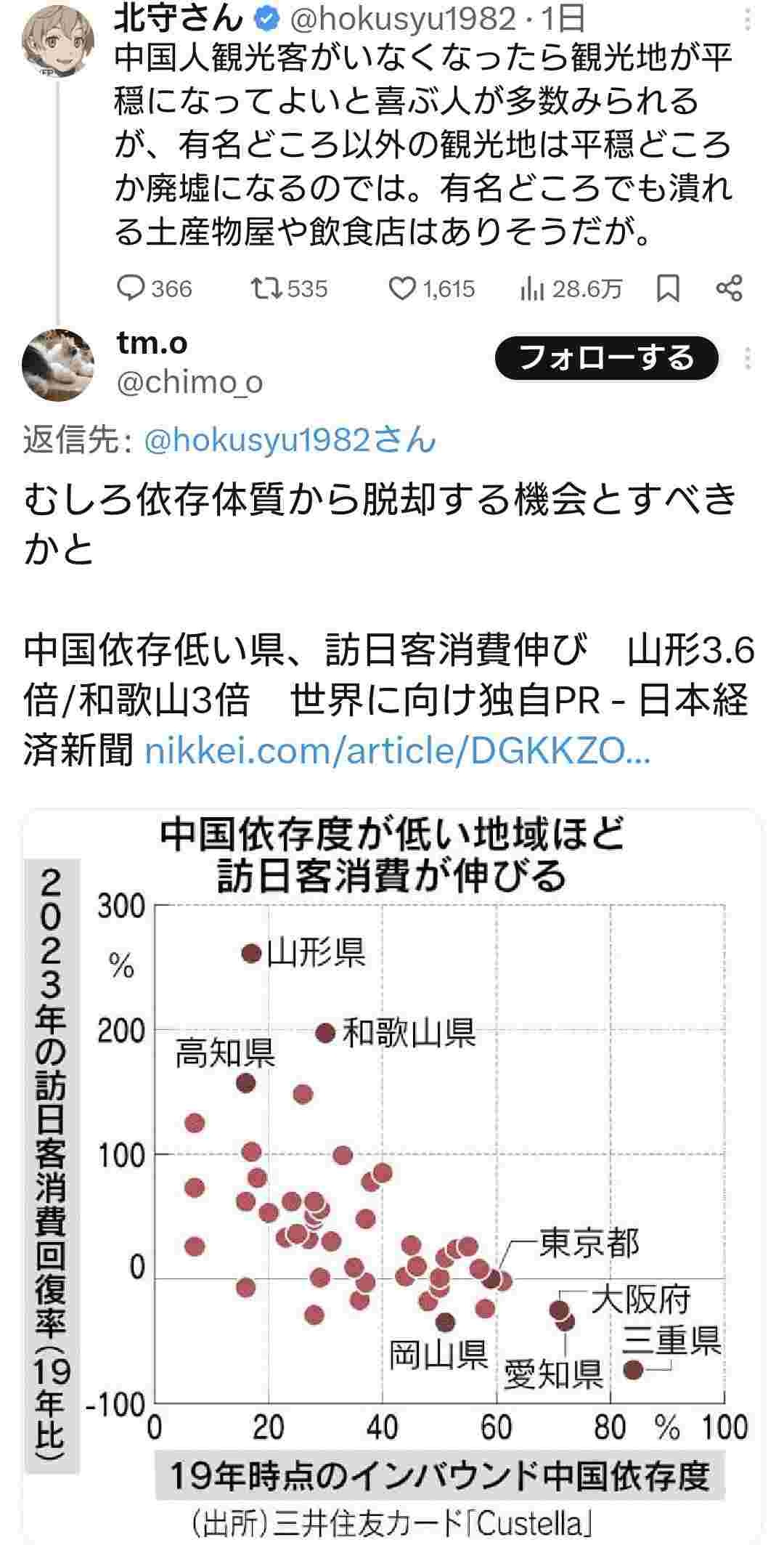The image size is (784, 1545).
Task: Open overflow menu on tm.o's reply
Action: [748, 358]
